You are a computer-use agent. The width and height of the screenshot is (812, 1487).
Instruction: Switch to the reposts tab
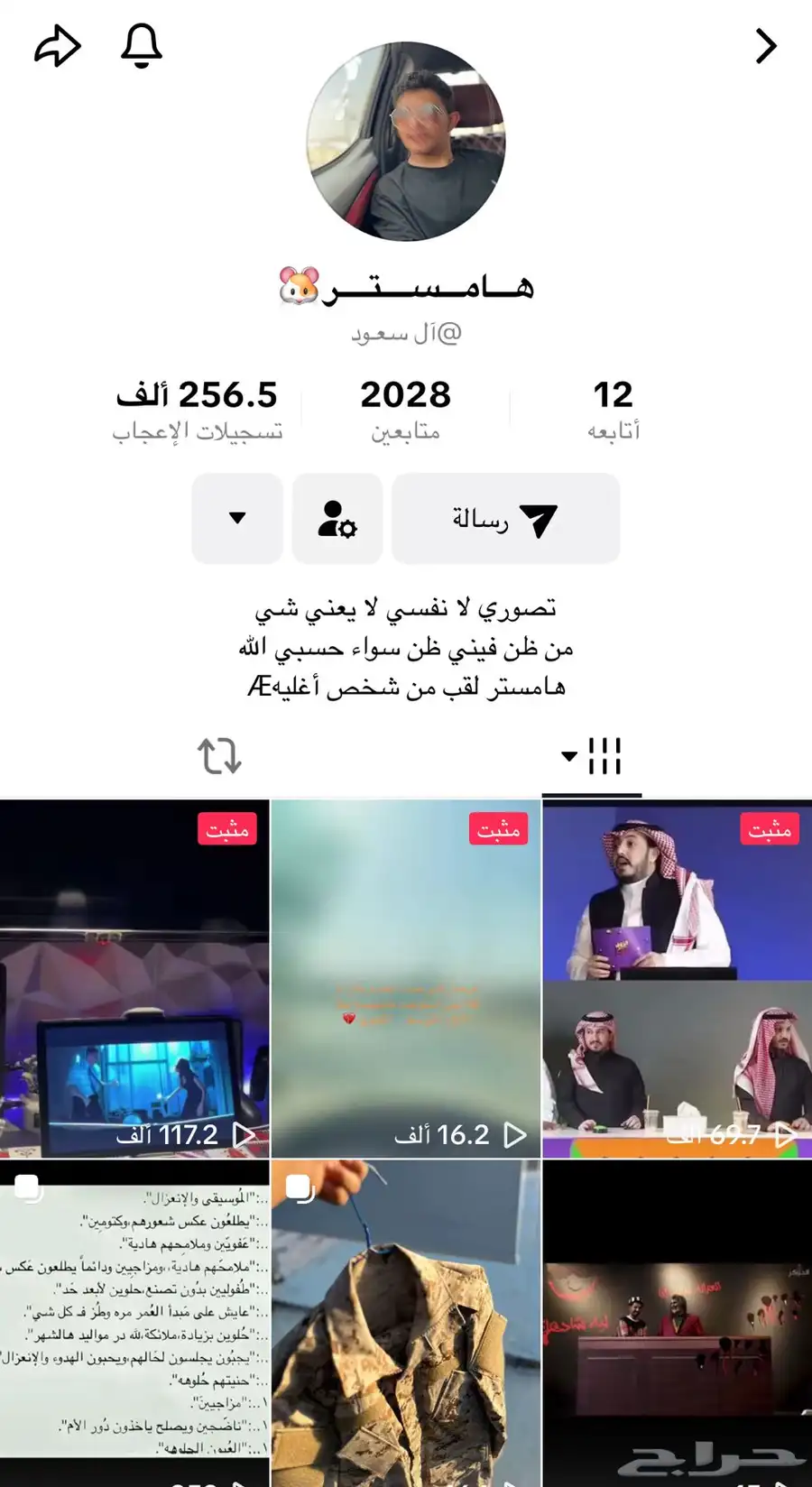click(x=219, y=756)
